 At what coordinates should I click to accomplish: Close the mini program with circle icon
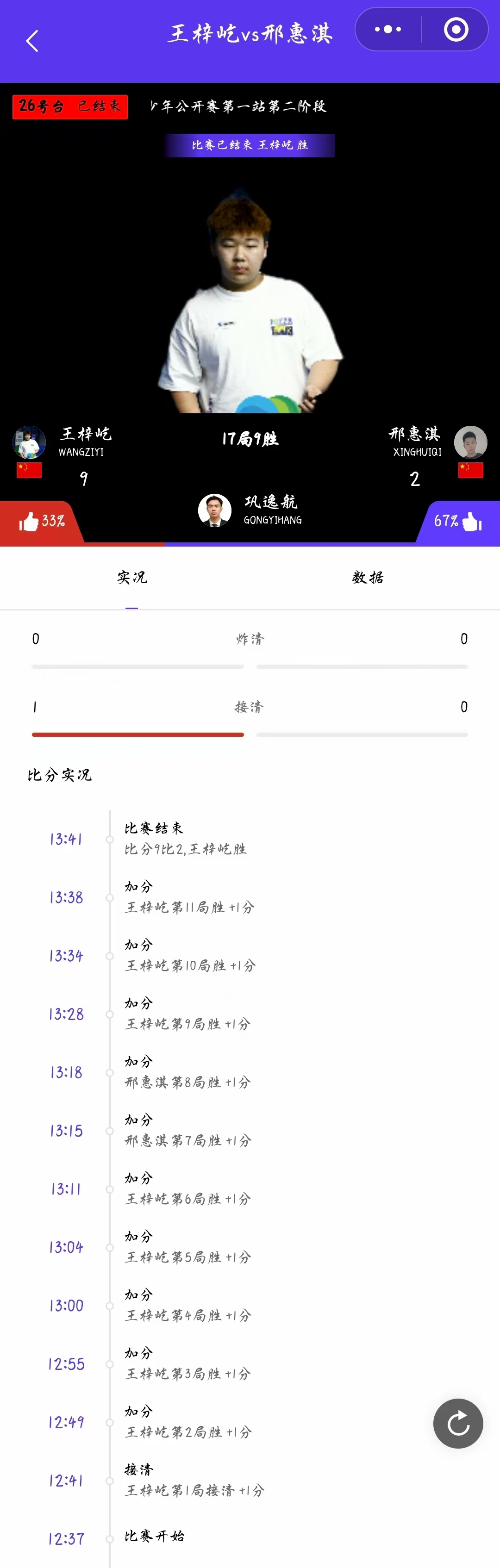(456, 29)
